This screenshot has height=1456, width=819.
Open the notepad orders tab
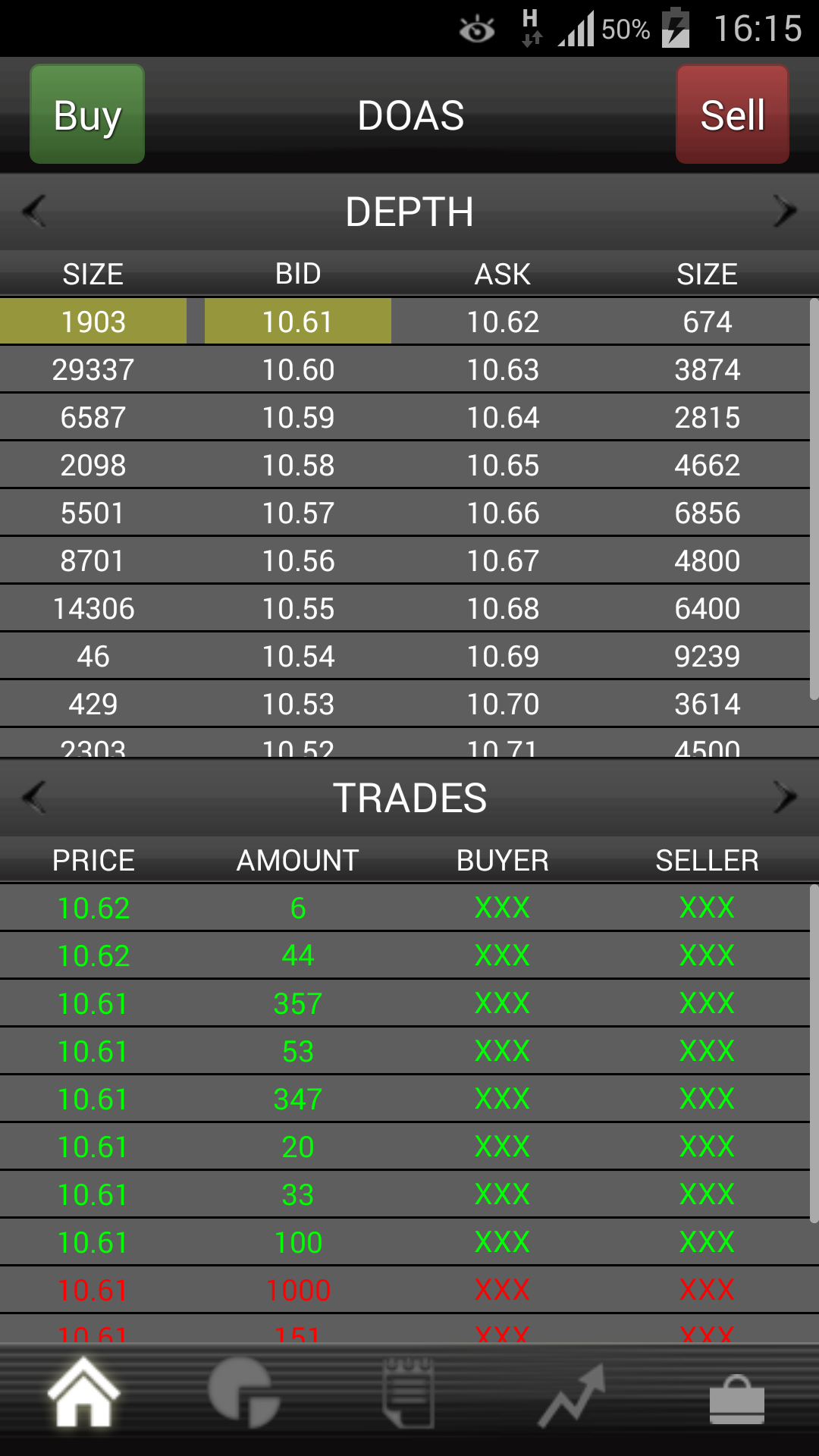point(409,1392)
